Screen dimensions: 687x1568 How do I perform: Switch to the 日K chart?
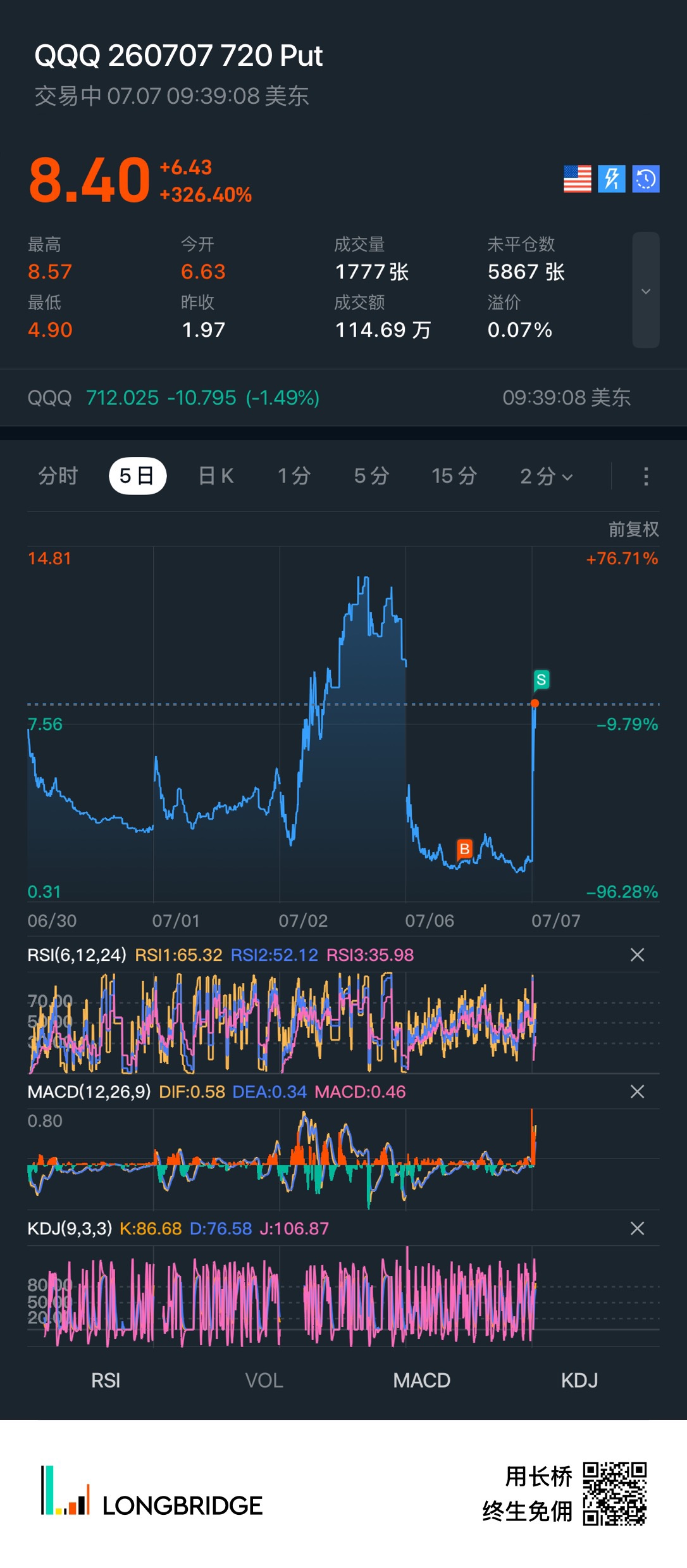coord(216,476)
